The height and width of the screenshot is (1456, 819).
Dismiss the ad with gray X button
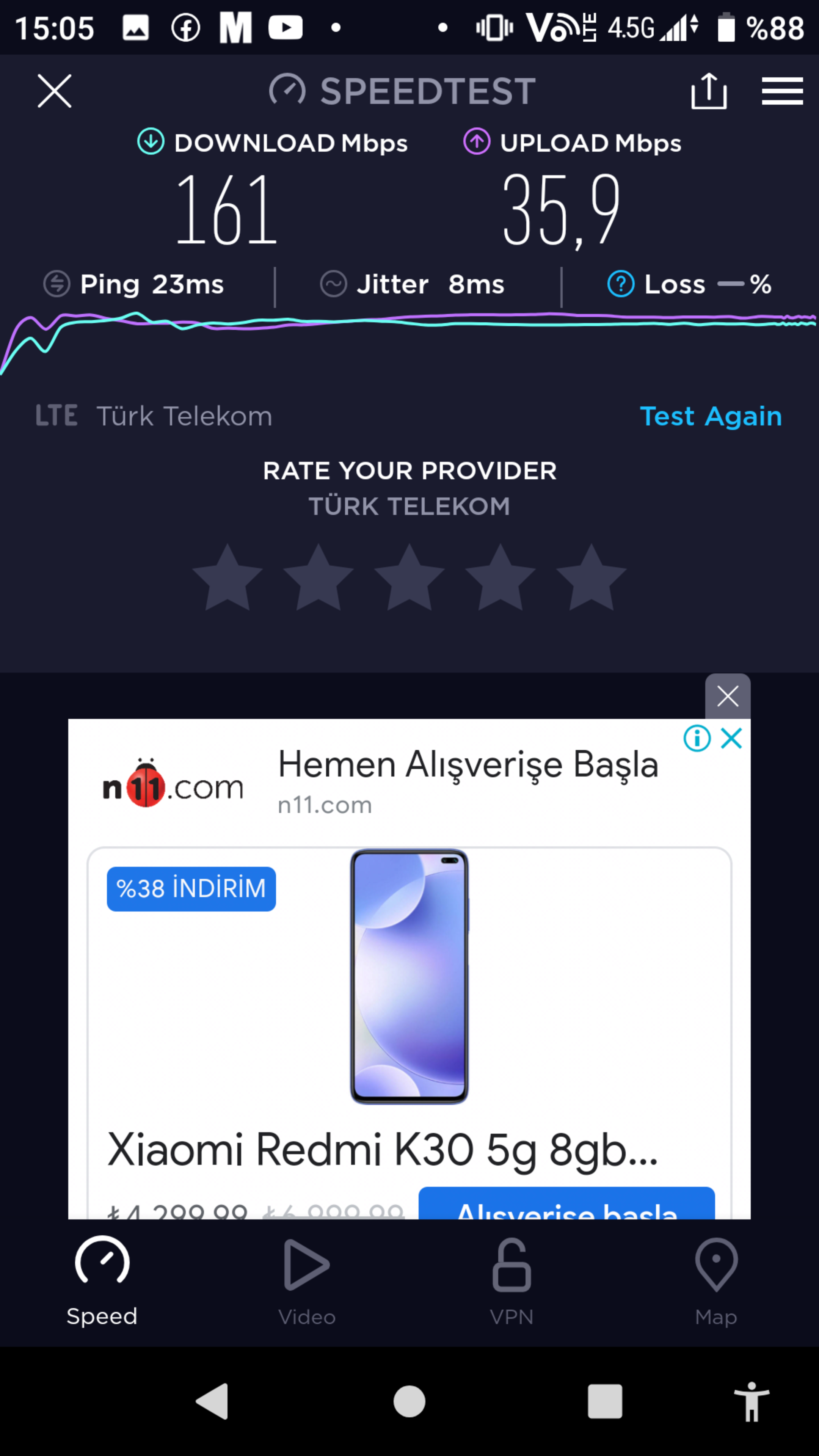pos(728,696)
